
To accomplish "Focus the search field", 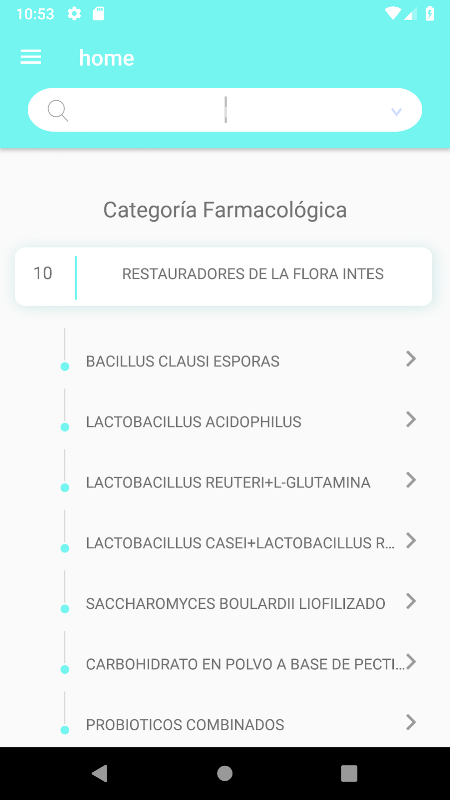I will (x=225, y=110).
